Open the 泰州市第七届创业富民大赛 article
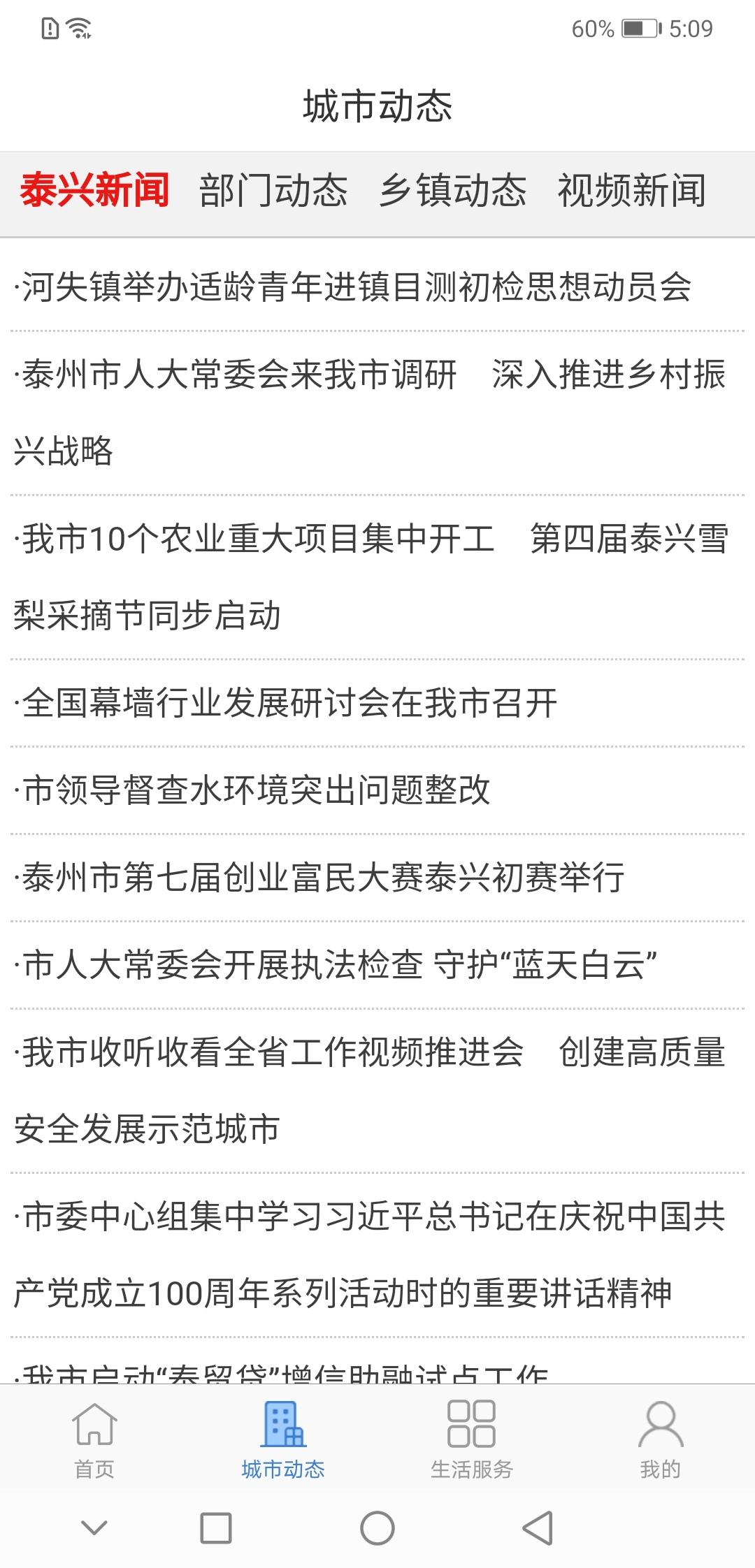The width and height of the screenshot is (755, 1568). click(320, 878)
